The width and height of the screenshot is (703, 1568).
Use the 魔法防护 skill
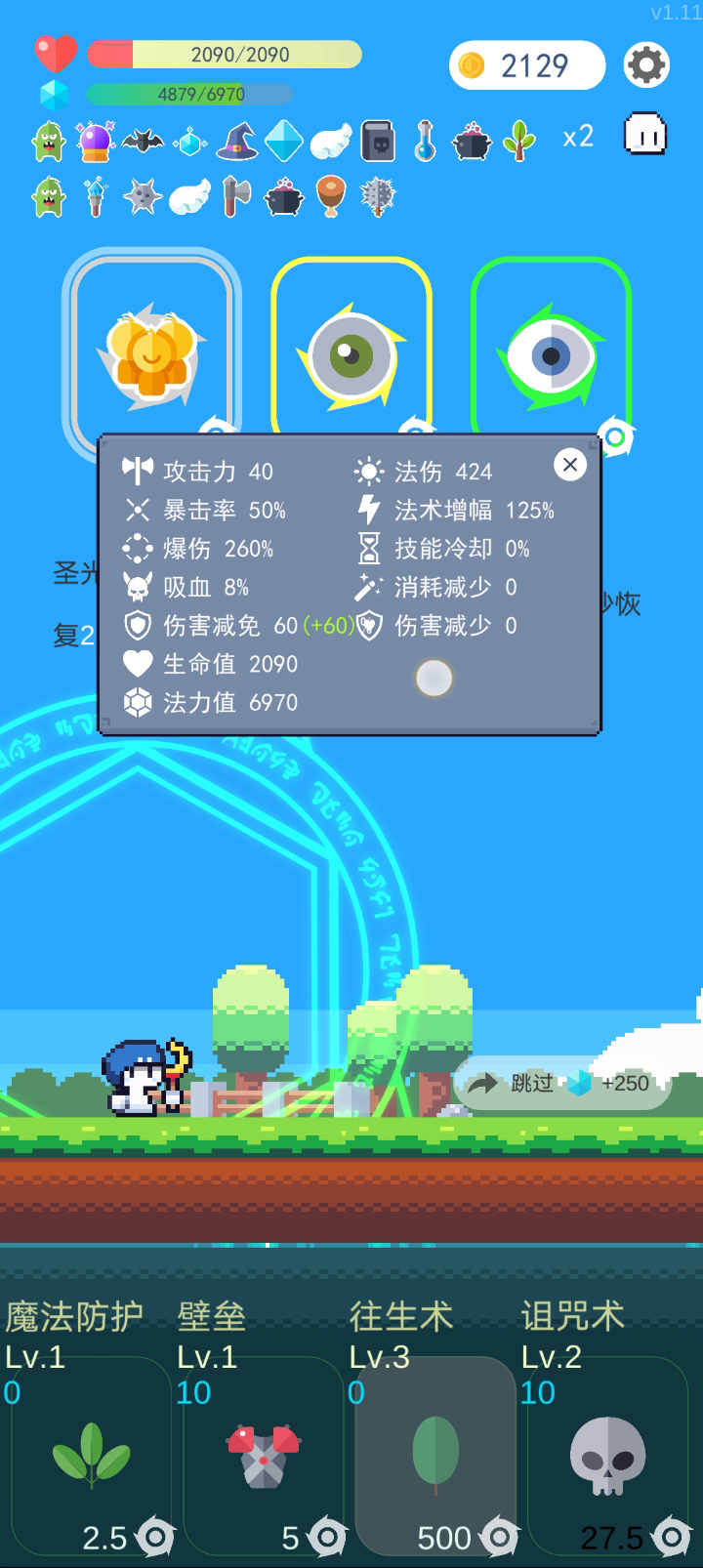(x=91, y=1457)
